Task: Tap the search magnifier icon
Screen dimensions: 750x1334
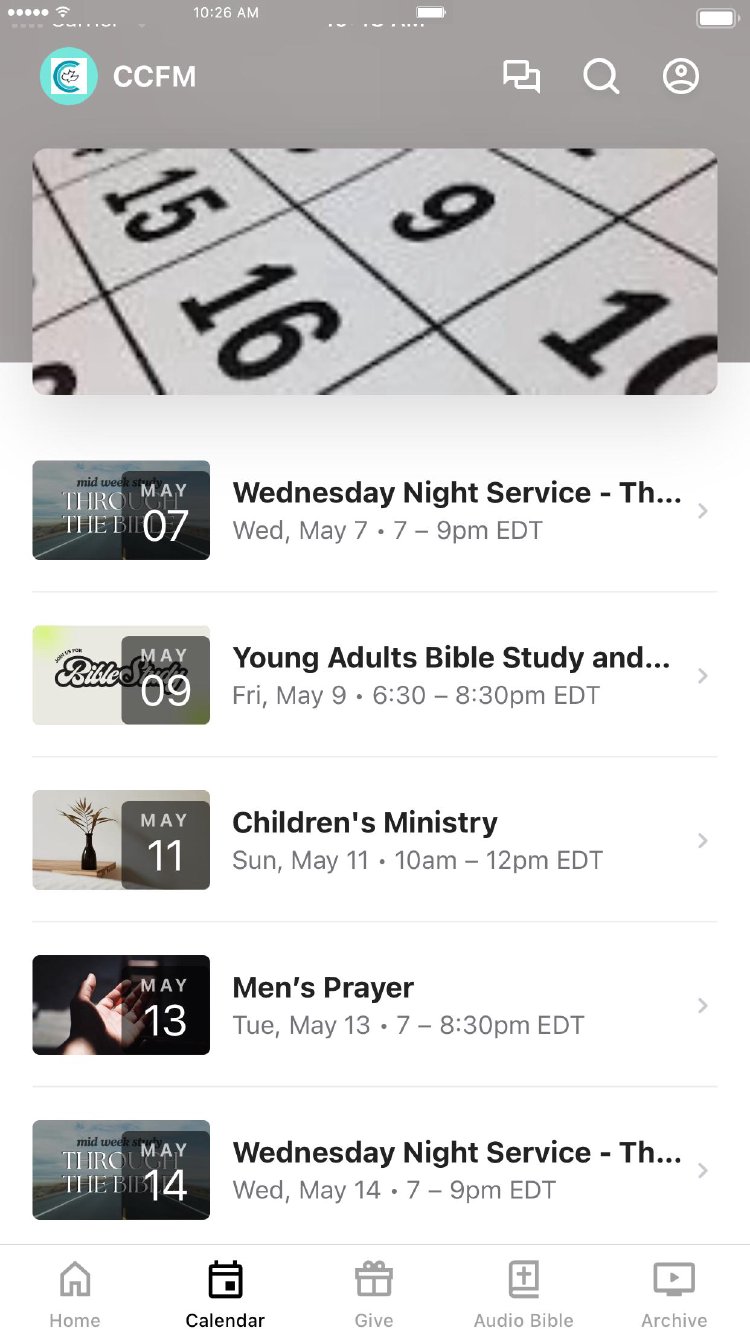Action: 601,77
